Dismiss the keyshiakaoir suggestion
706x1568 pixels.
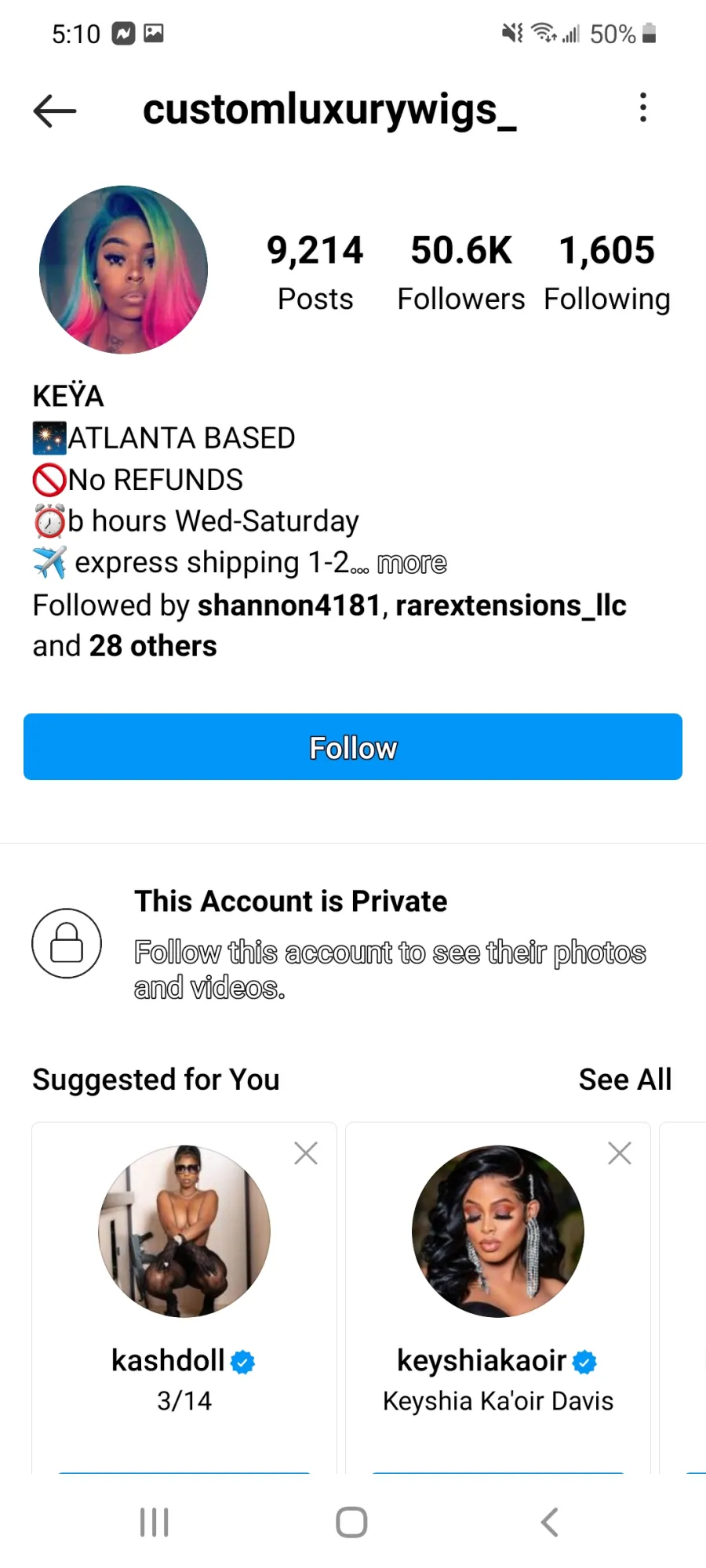[620, 1153]
